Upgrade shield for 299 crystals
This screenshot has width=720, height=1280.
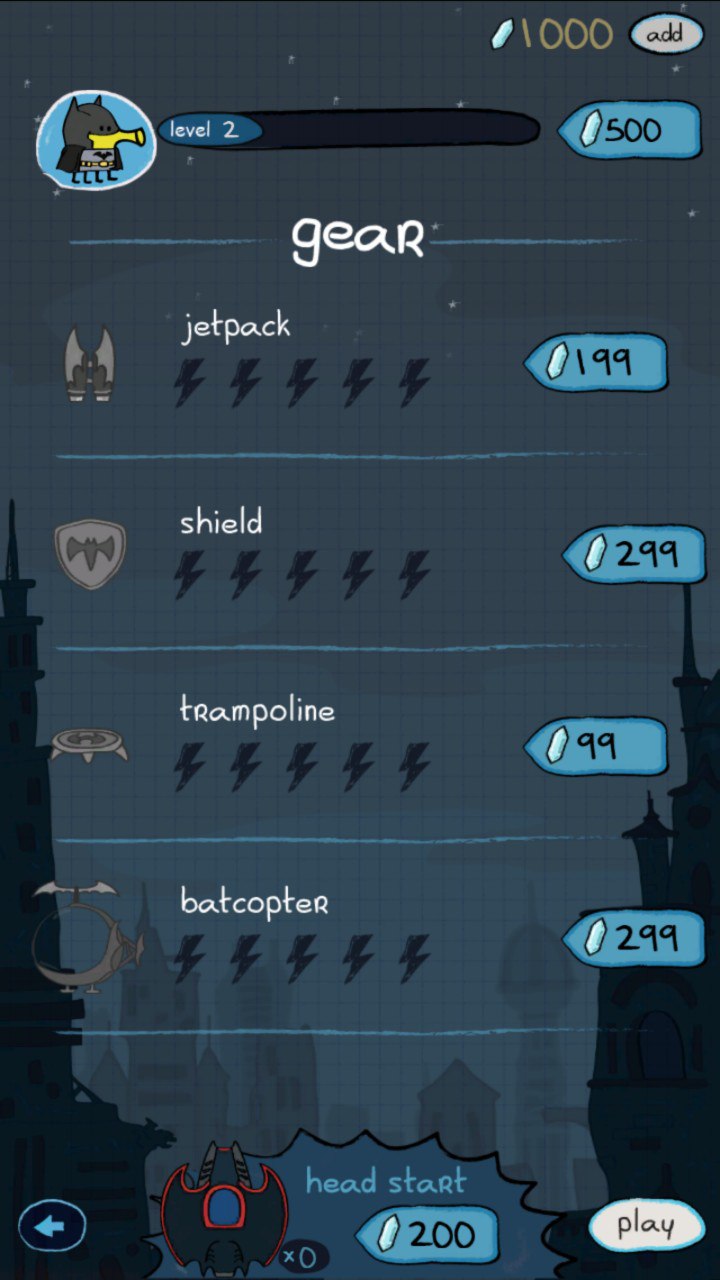636,553
